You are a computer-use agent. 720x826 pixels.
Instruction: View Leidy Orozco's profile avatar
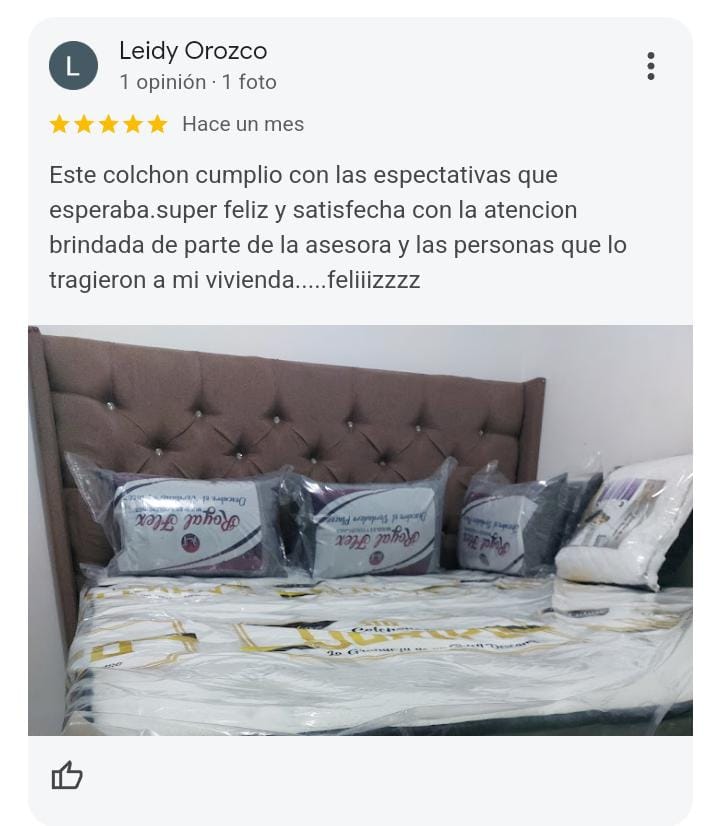tap(73, 66)
